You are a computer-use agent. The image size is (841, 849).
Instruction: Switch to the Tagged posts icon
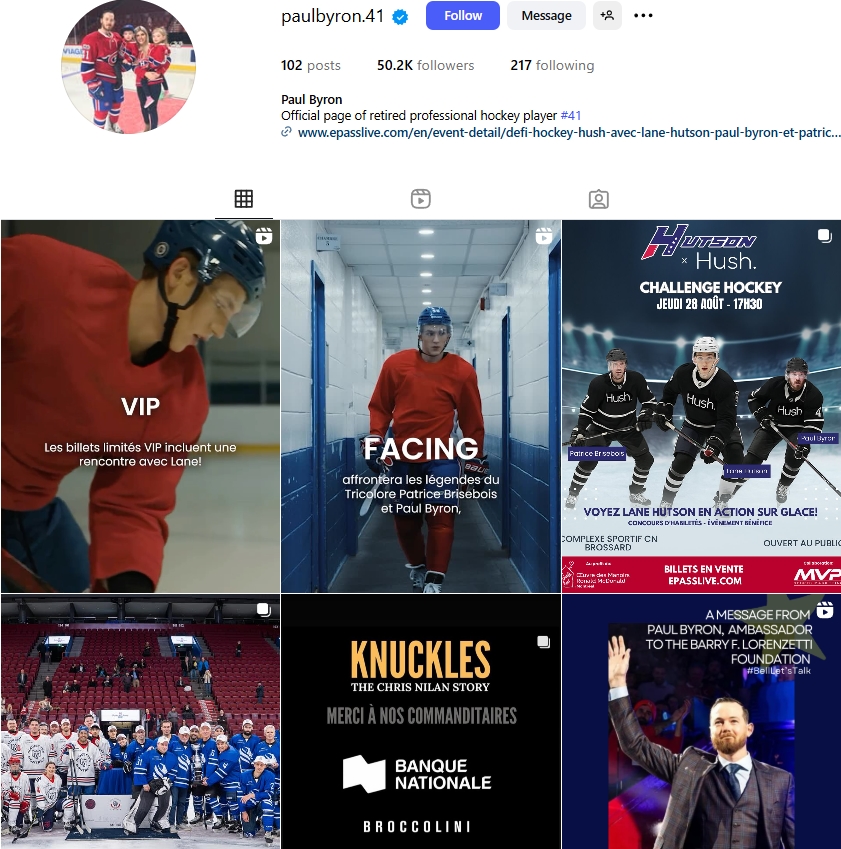(x=598, y=197)
